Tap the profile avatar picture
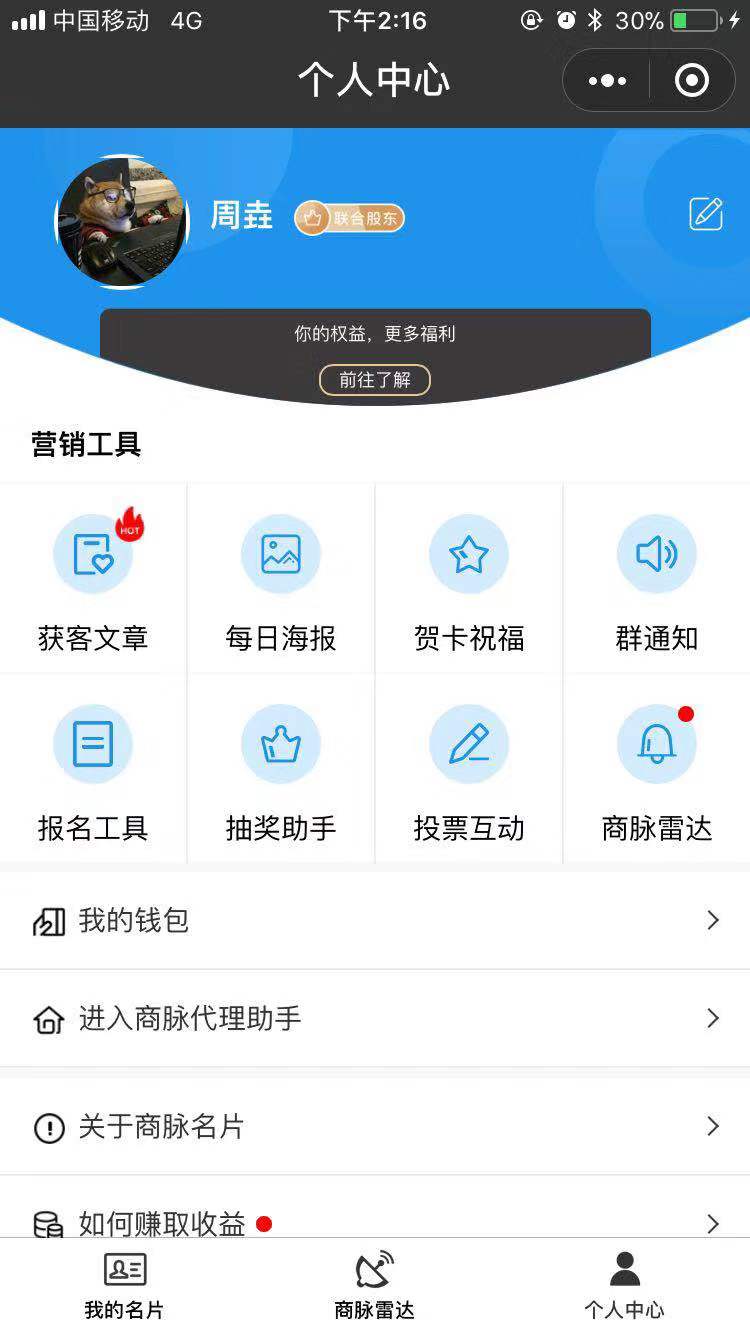 coord(123,221)
